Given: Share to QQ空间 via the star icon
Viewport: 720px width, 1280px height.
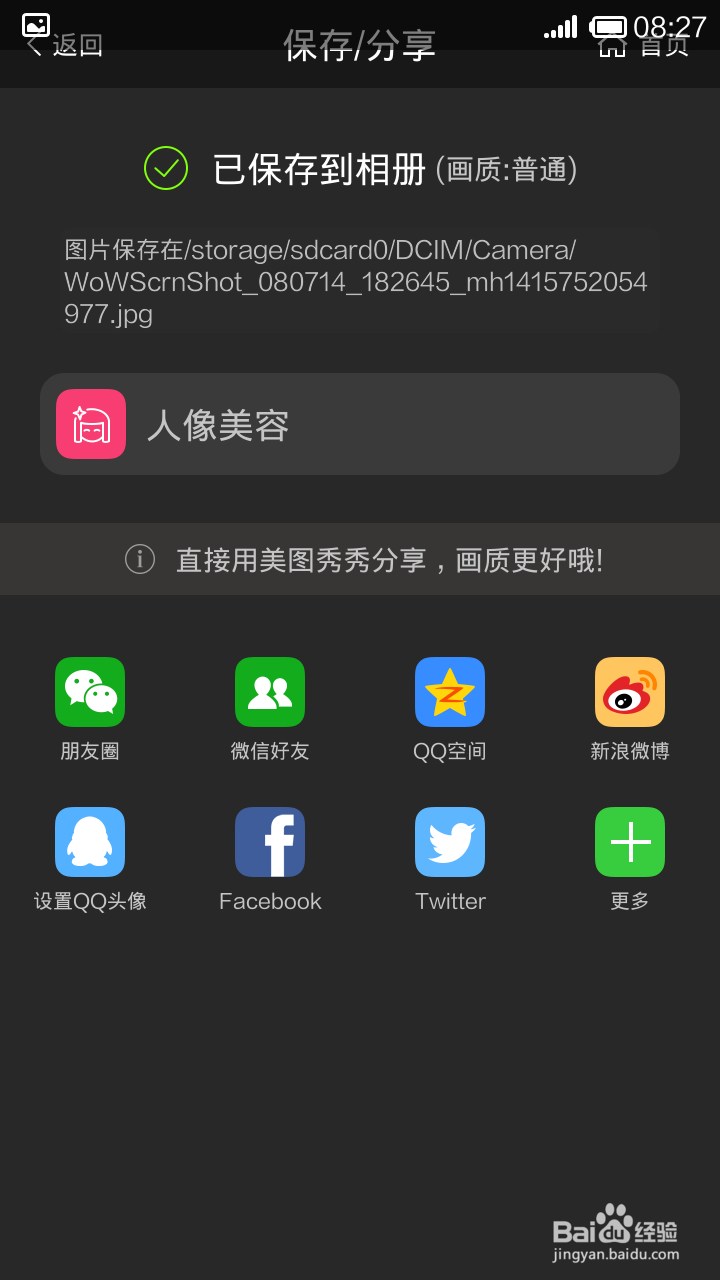Looking at the screenshot, I should click(x=450, y=691).
